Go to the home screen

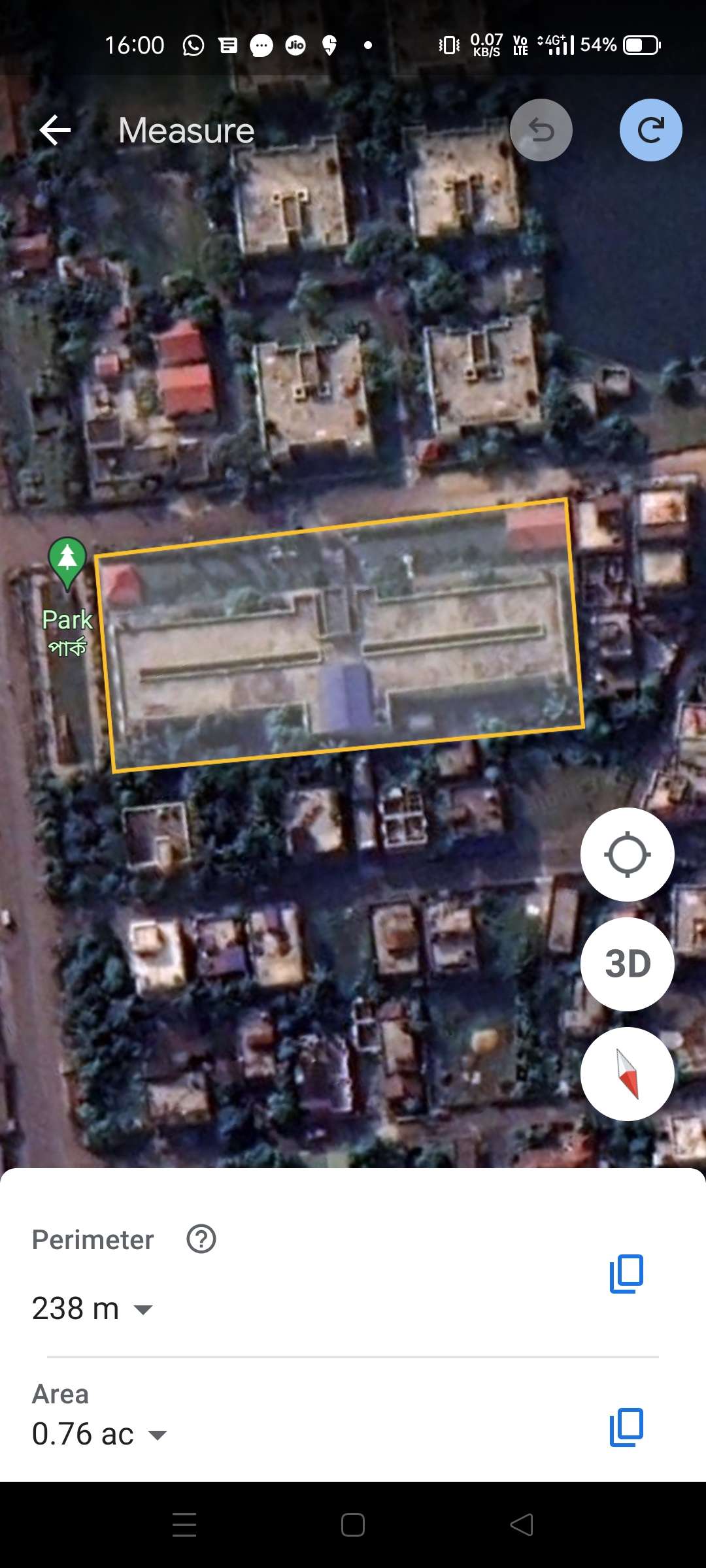click(353, 1525)
